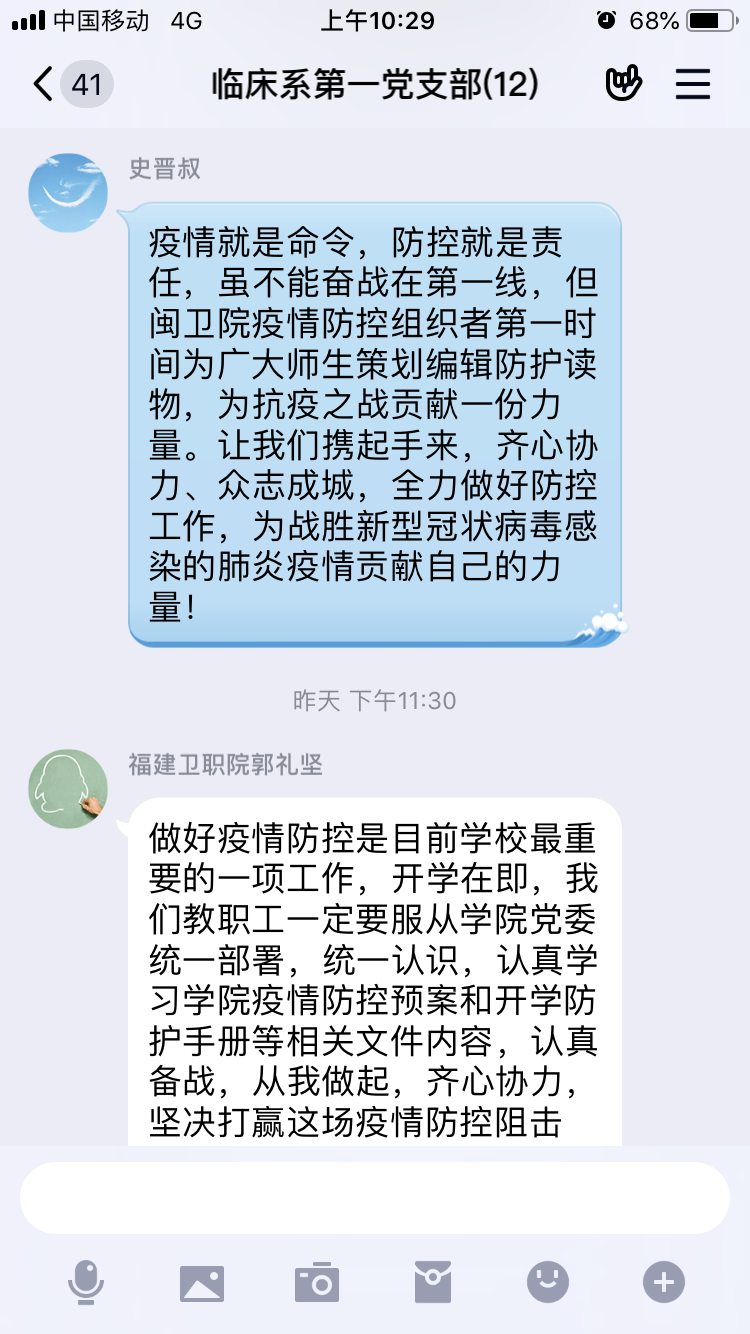Open the emoji picker
The image size is (750, 1334).
pos(548,1282)
